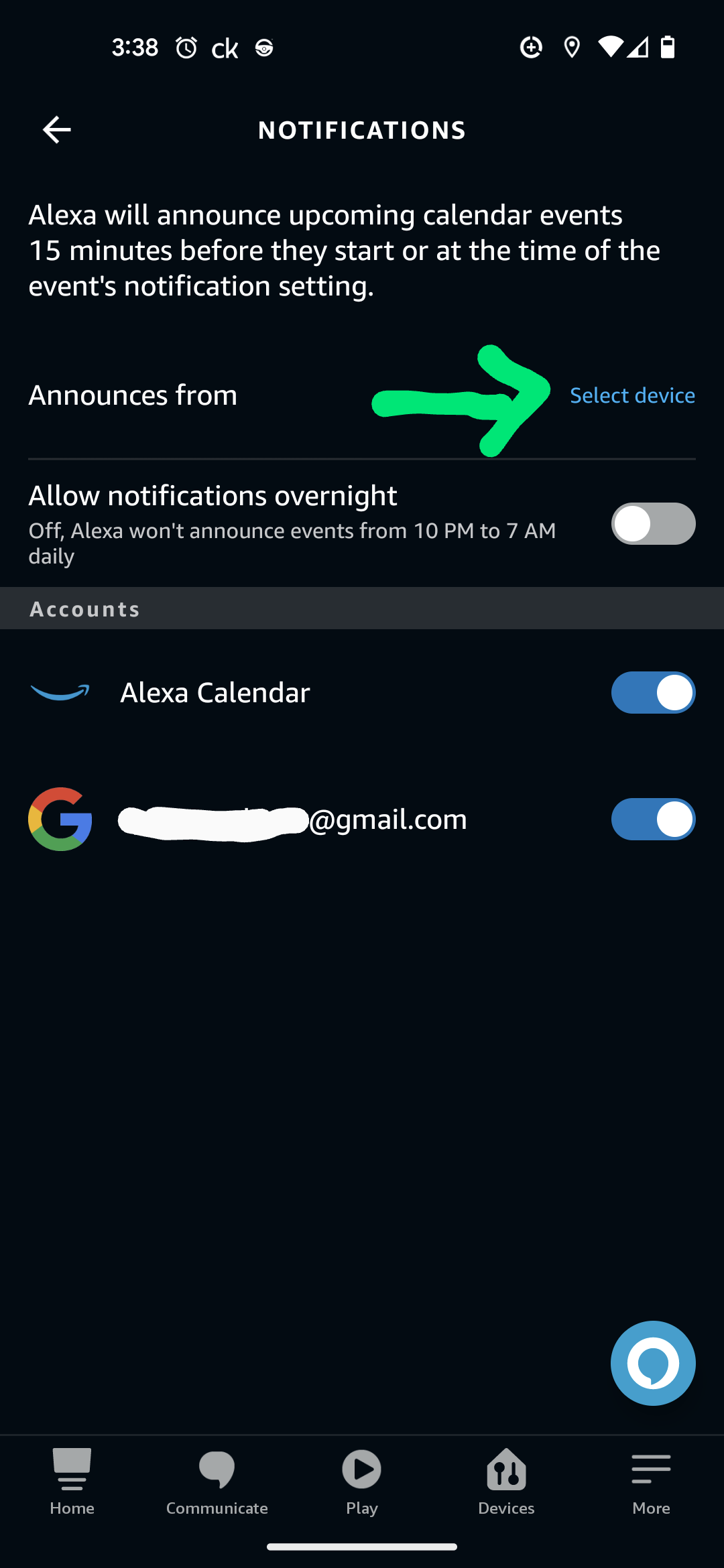Disable the Gmail account calendar toggle
Image resolution: width=724 pixels, height=1568 pixels.
coord(653,819)
